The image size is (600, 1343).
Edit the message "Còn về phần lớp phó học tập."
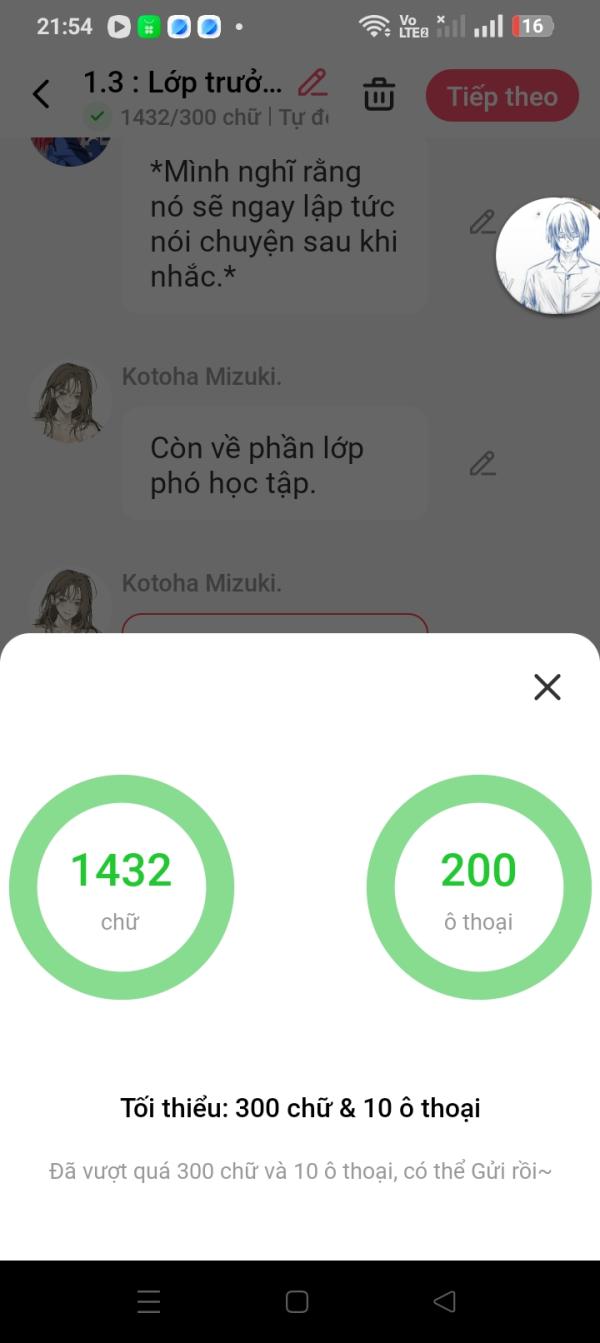tap(483, 464)
